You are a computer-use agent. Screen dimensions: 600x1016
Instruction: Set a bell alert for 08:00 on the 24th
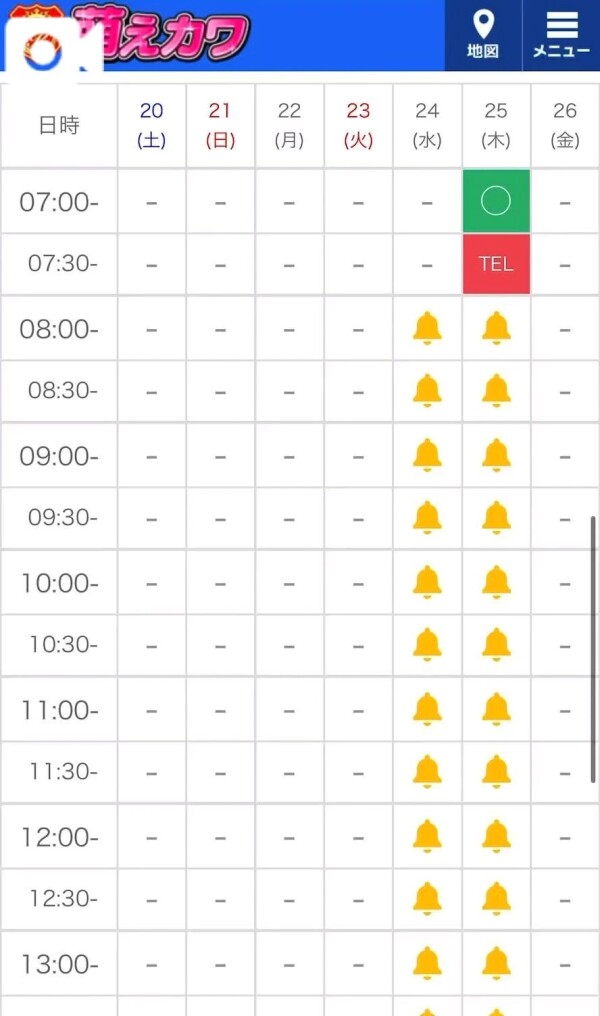point(427,328)
